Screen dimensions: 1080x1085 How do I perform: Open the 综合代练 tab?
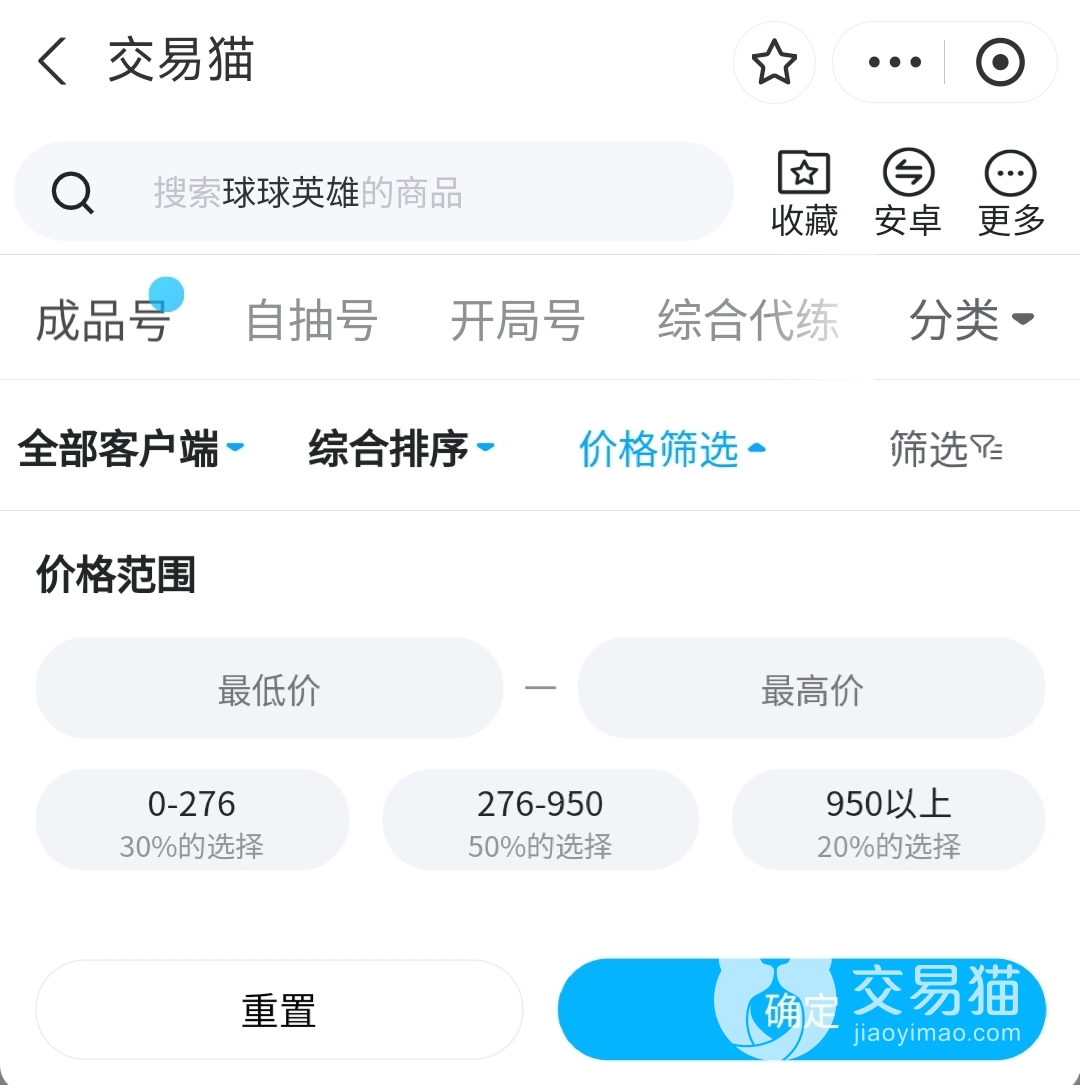(x=748, y=321)
